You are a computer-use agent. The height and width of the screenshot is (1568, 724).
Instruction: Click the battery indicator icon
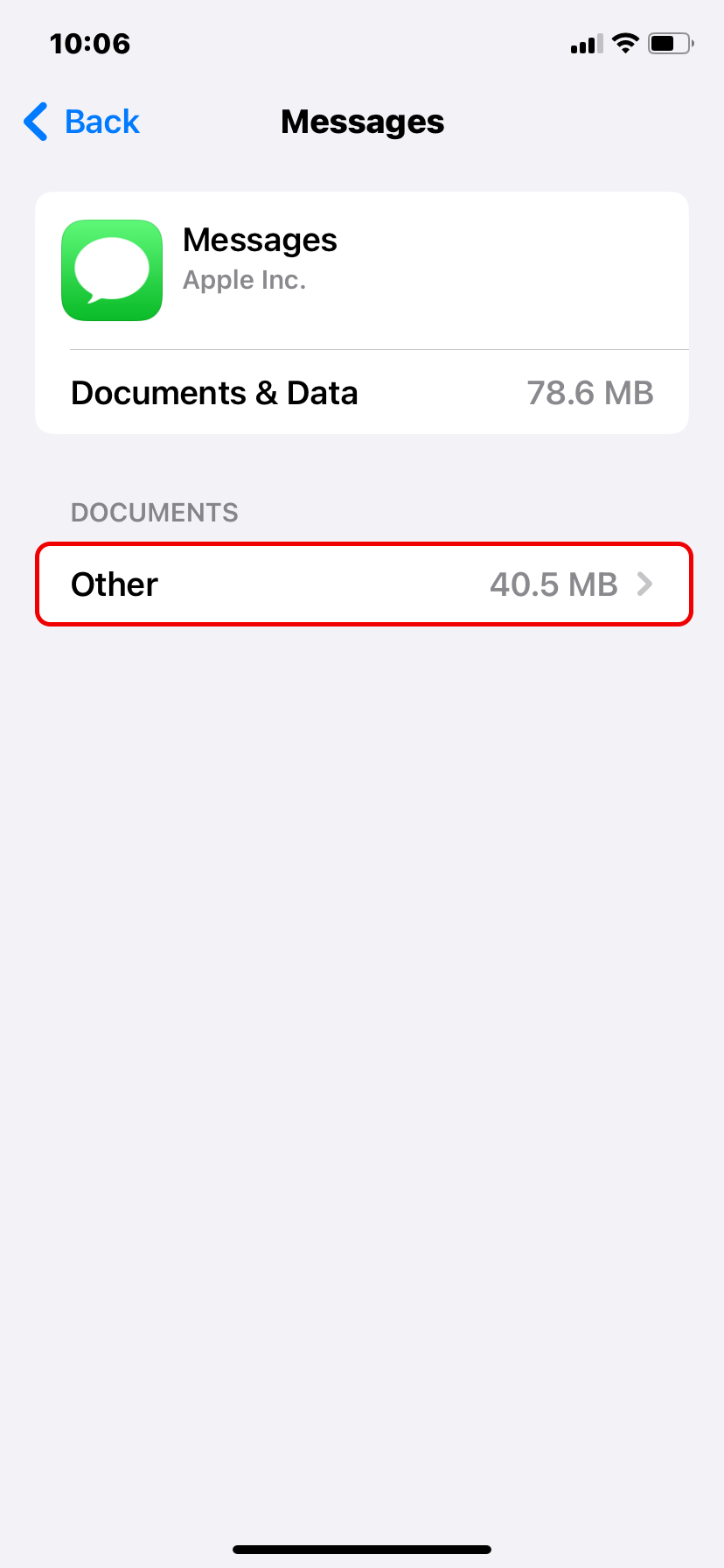(x=669, y=43)
